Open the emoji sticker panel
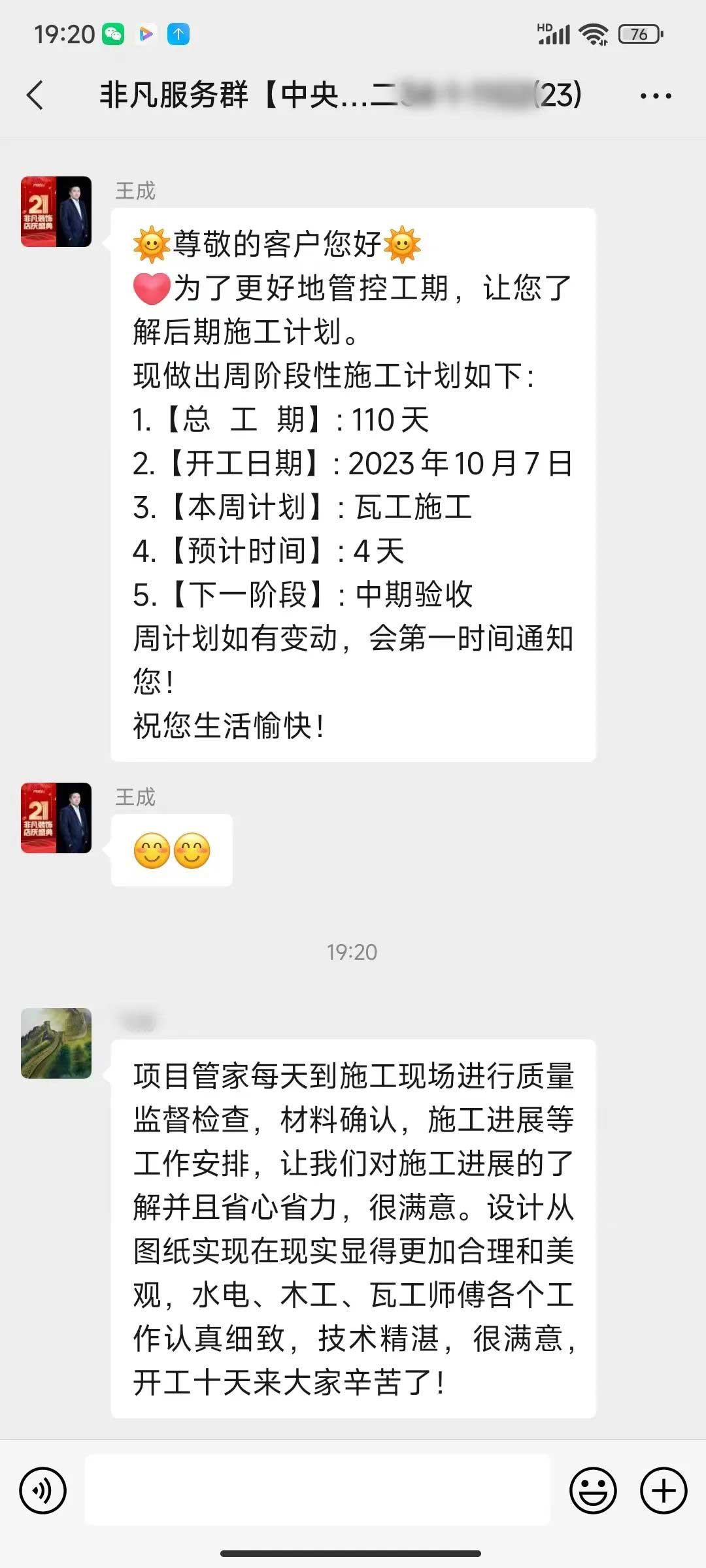Screen dimensions: 706x1568 click(593, 1490)
